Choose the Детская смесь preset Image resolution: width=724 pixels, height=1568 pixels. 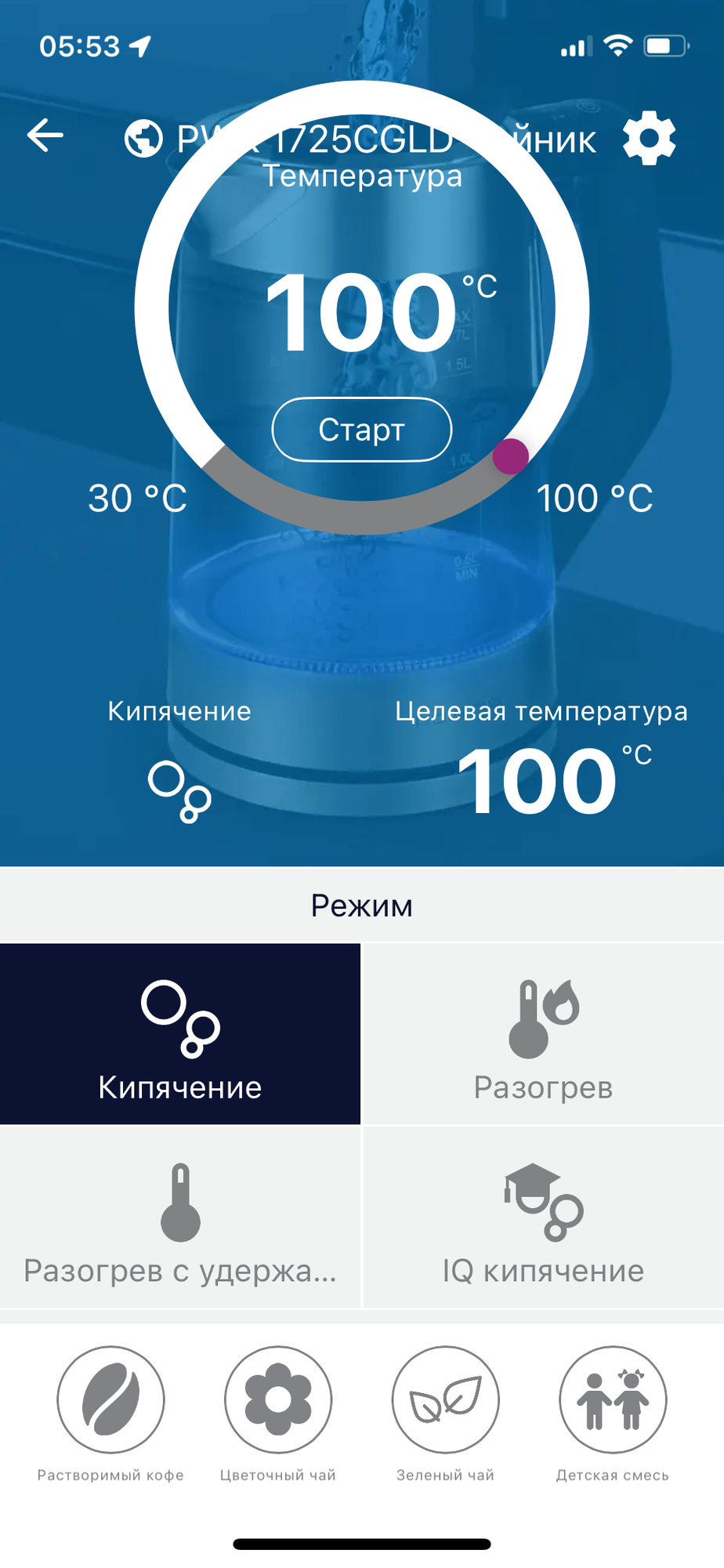[x=613, y=1399]
